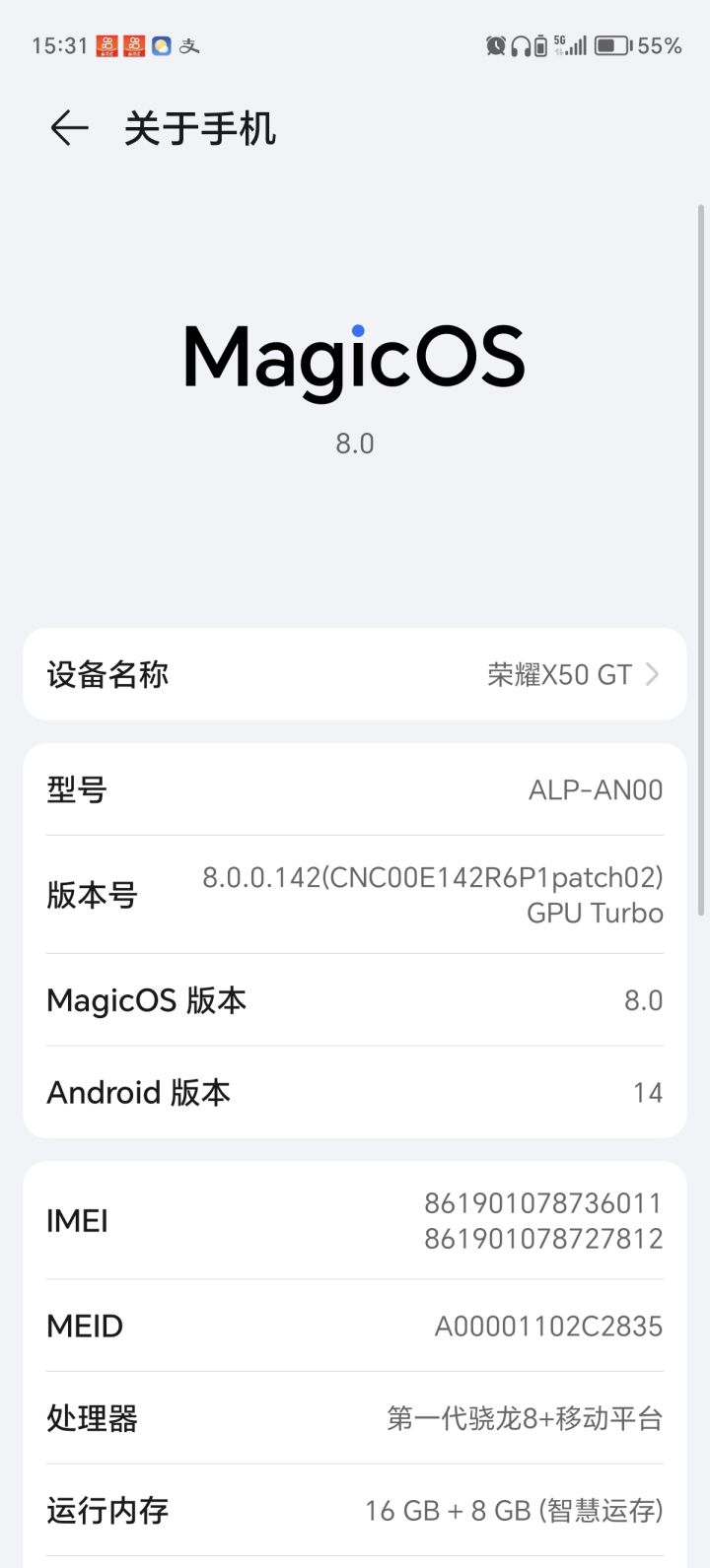Open the Alipay icon in the status bar

pos(189,45)
